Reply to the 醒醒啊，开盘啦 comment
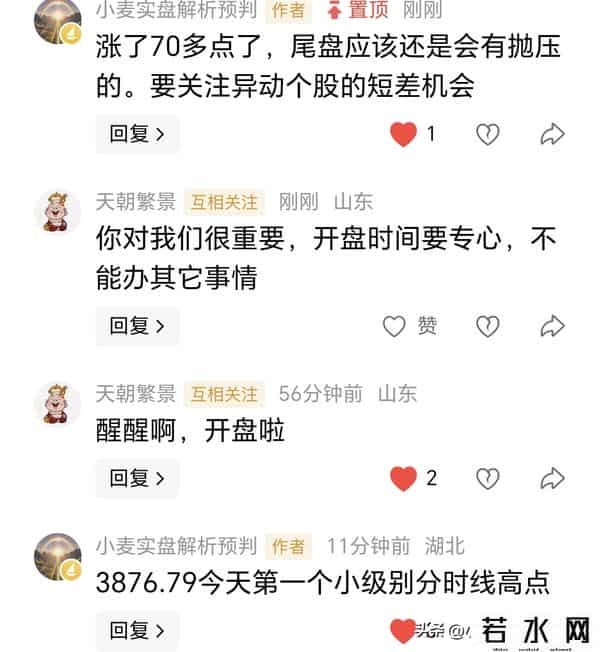 (x=137, y=479)
